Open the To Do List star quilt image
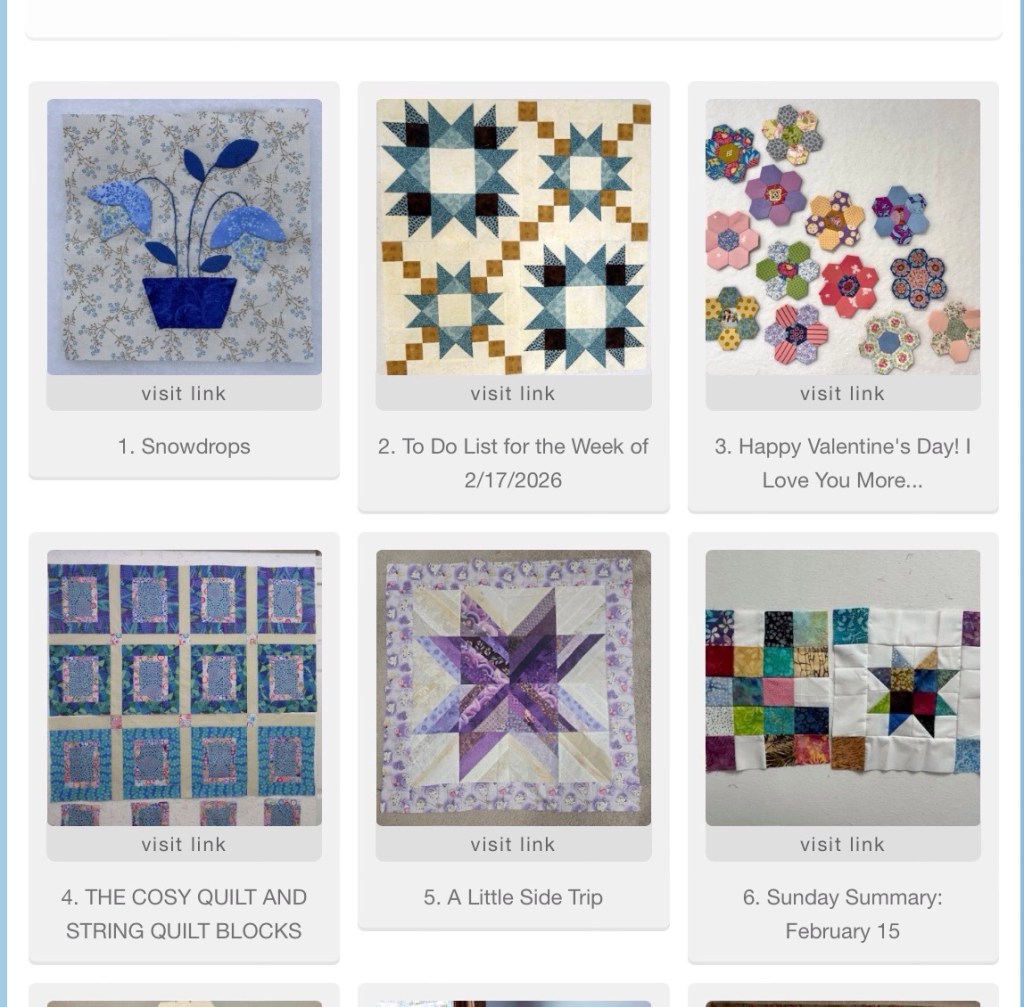 [x=513, y=237]
